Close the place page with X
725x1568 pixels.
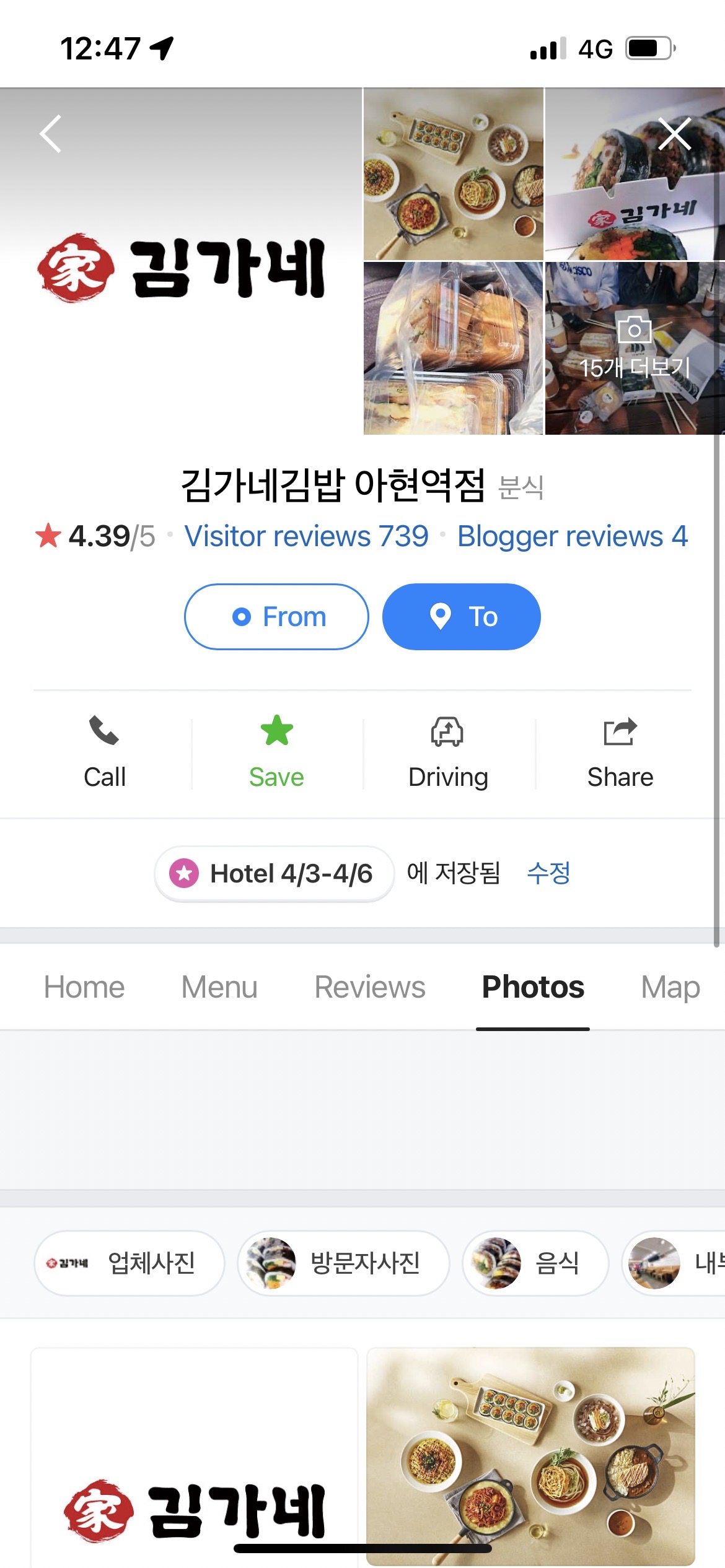pyautogui.click(x=674, y=134)
